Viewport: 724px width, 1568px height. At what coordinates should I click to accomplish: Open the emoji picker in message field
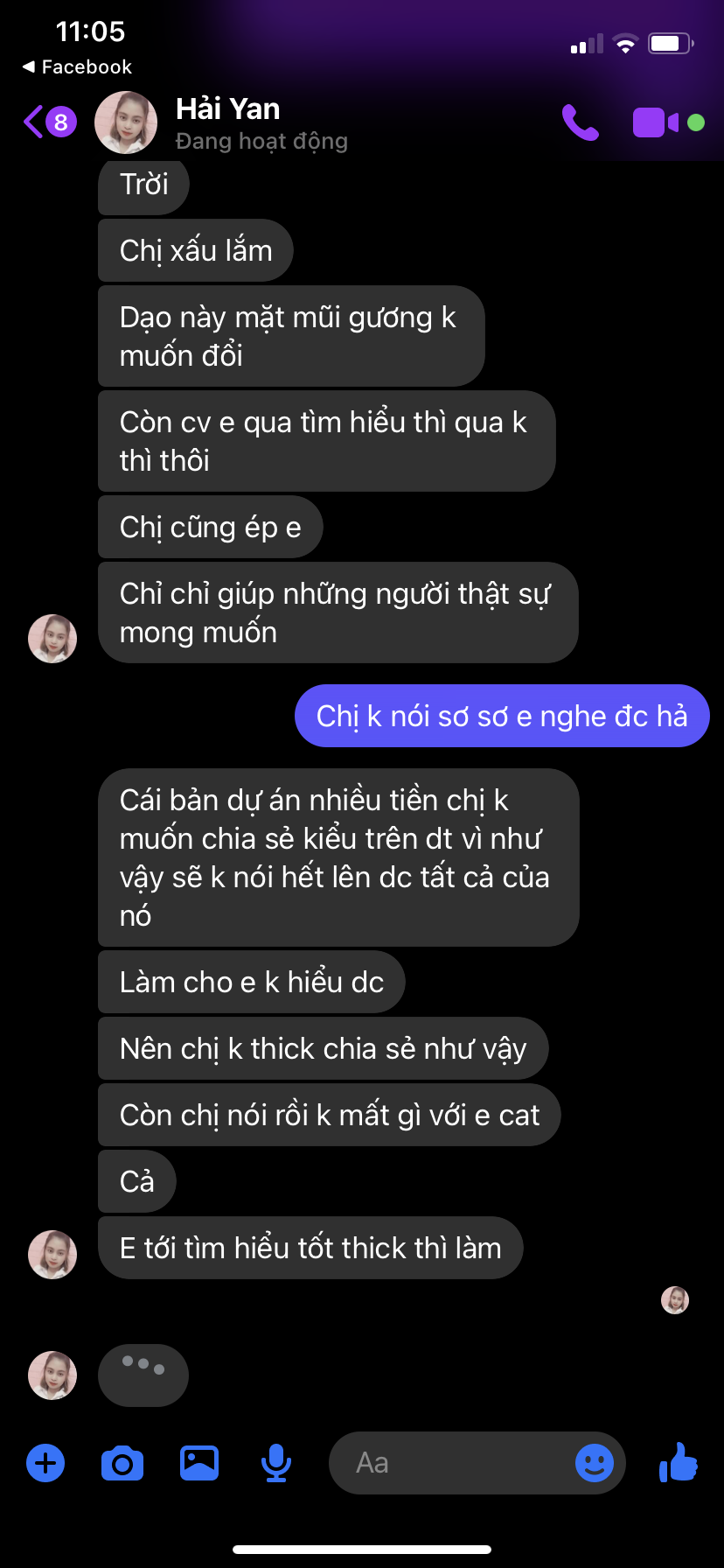tap(595, 1463)
